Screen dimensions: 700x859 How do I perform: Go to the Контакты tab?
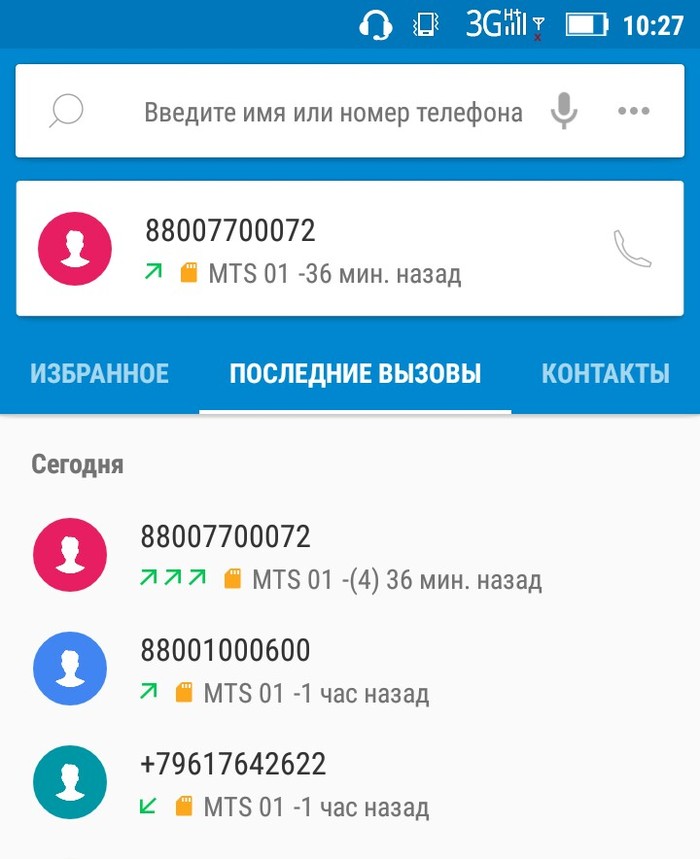coord(605,374)
